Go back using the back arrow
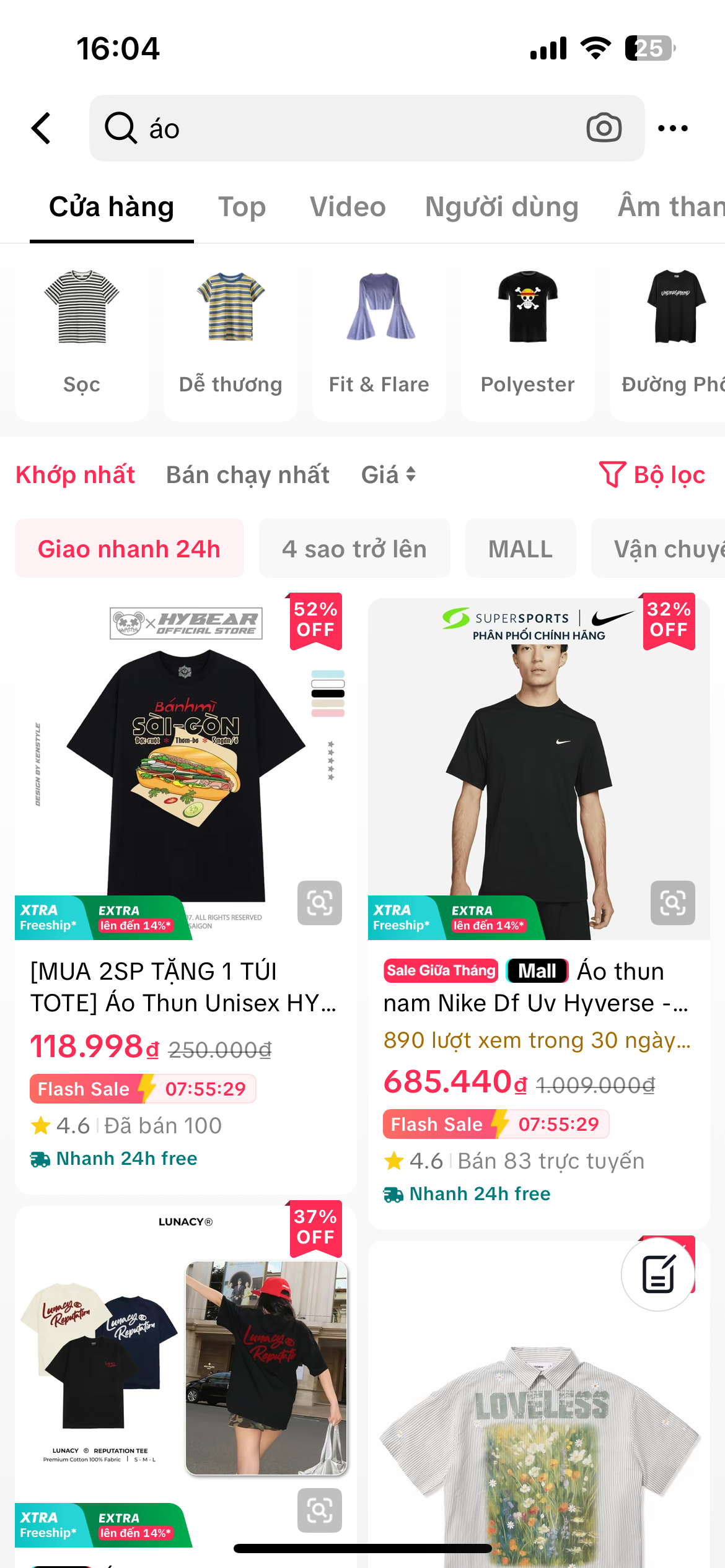The height and width of the screenshot is (1568, 725). (42, 128)
